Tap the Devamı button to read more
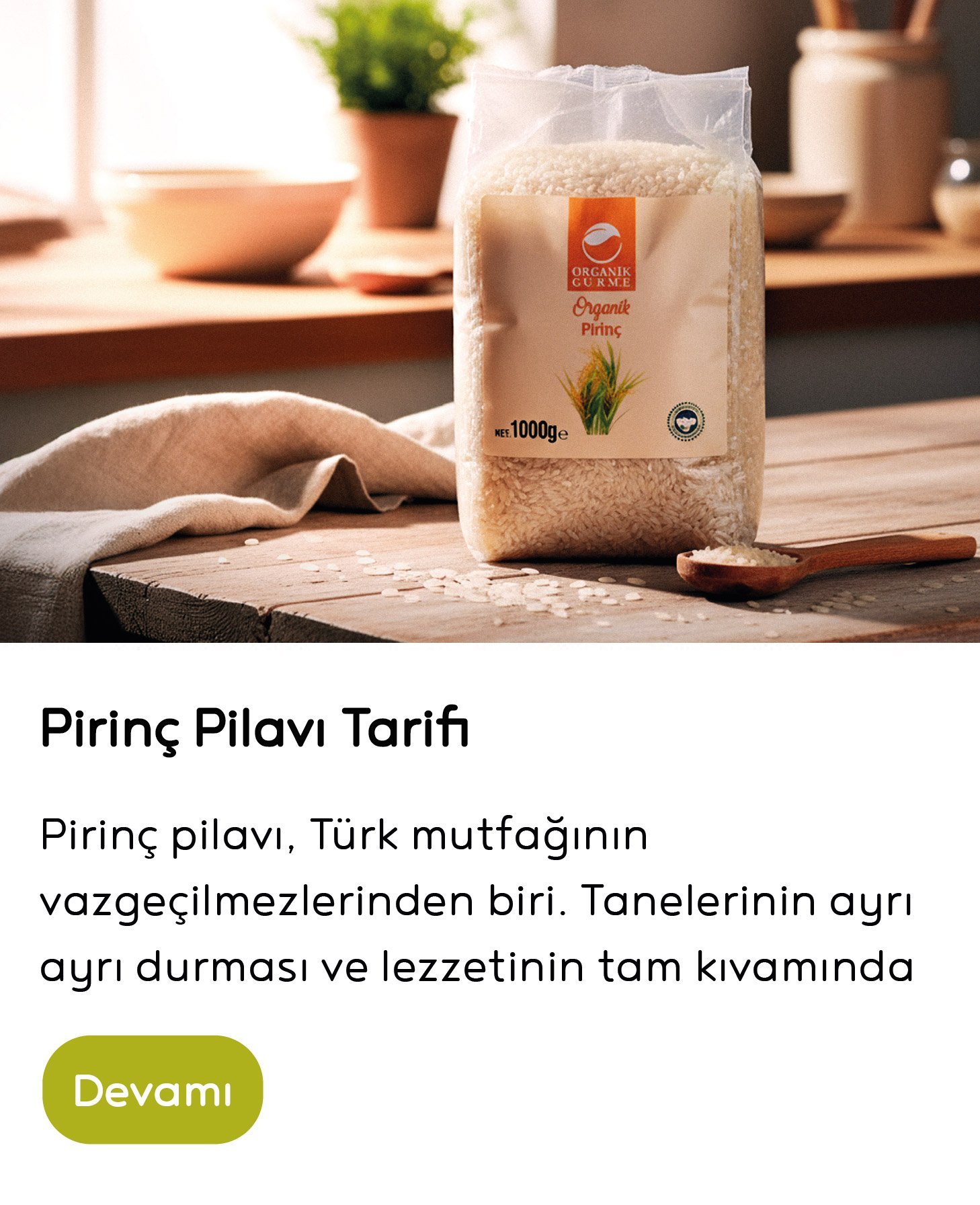Image resolution: width=980 pixels, height=1205 pixels. click(x=153, y=1090)
